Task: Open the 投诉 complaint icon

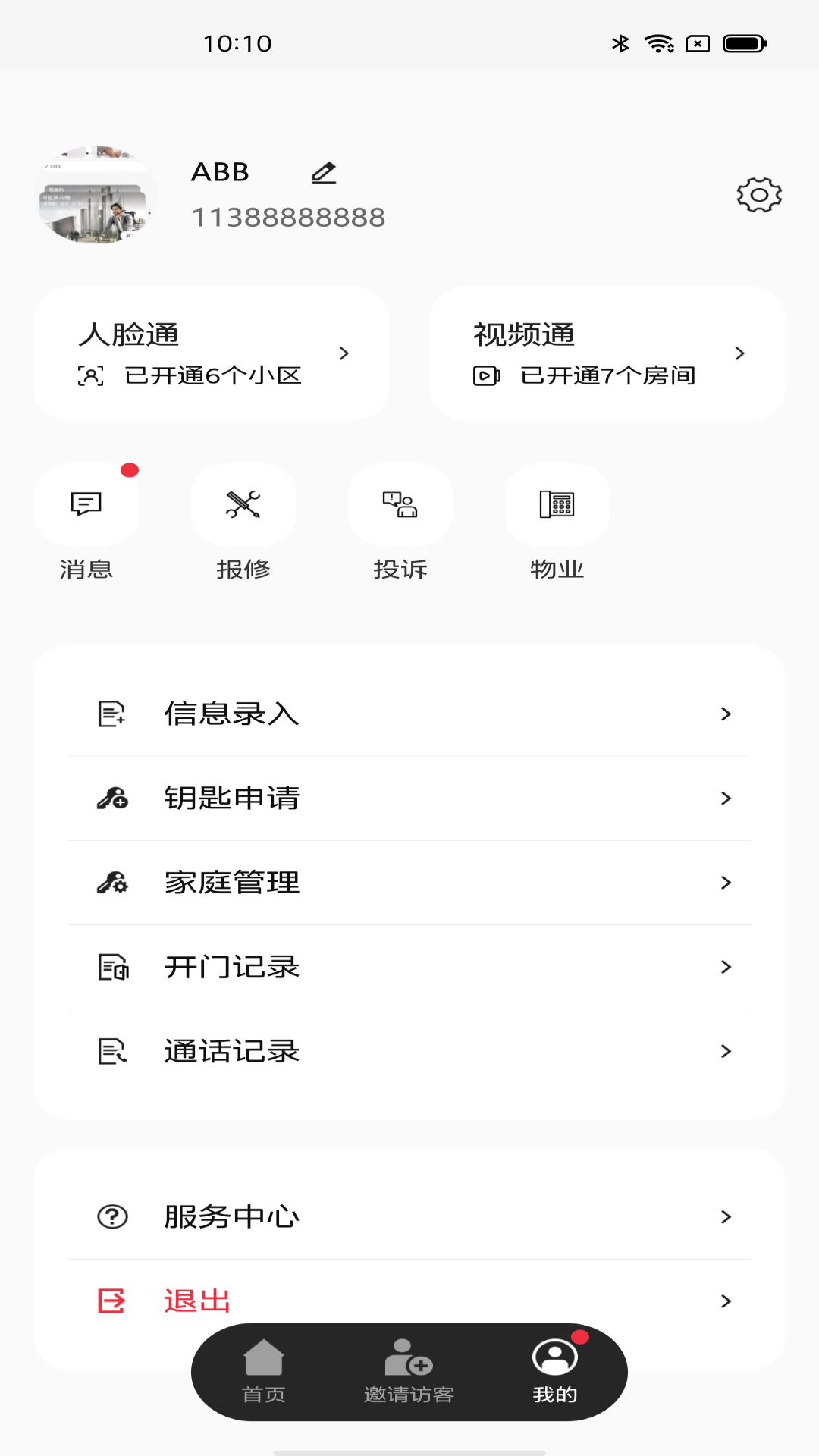Action: tap(400, 504)
